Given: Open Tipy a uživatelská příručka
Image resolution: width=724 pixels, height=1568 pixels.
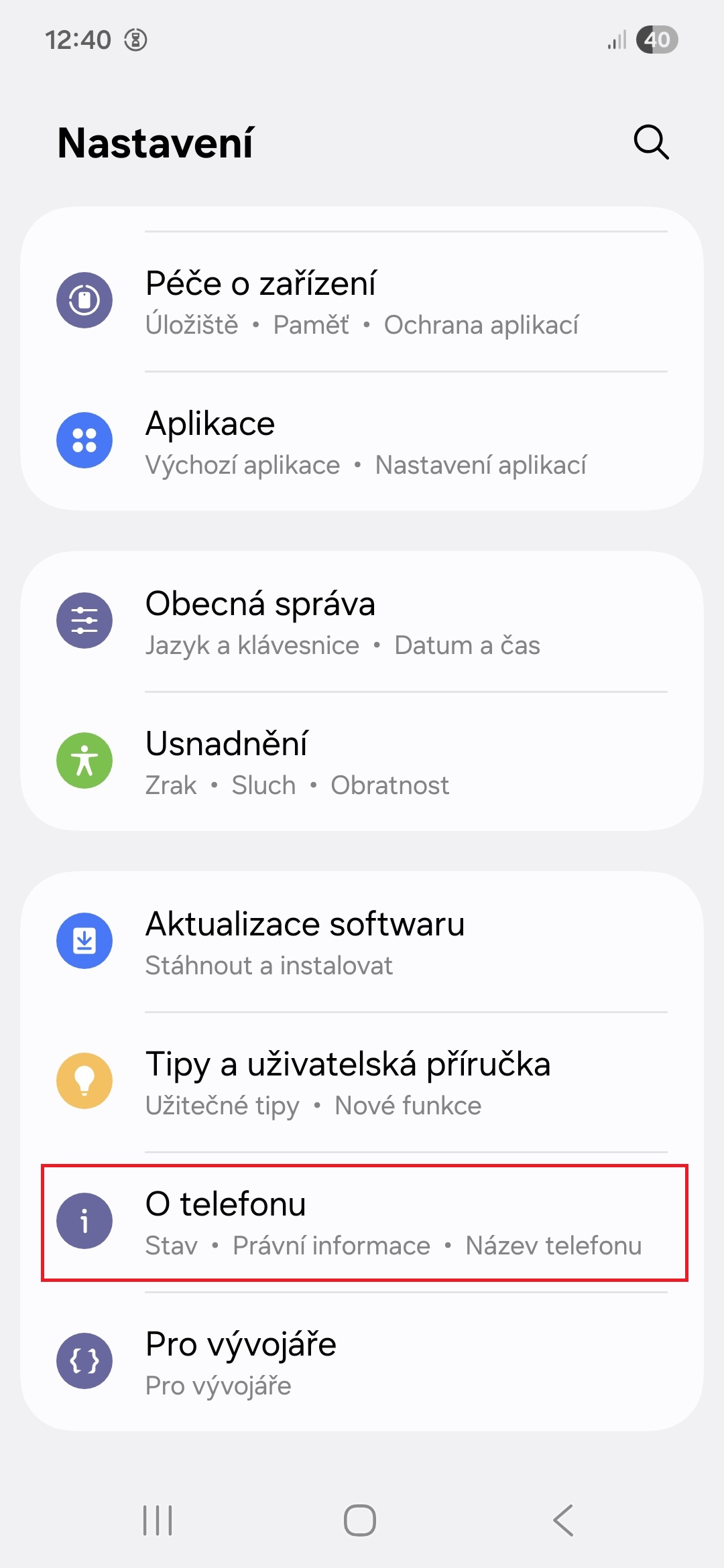Looking at the screenshot, I should tap(362, 1082).
